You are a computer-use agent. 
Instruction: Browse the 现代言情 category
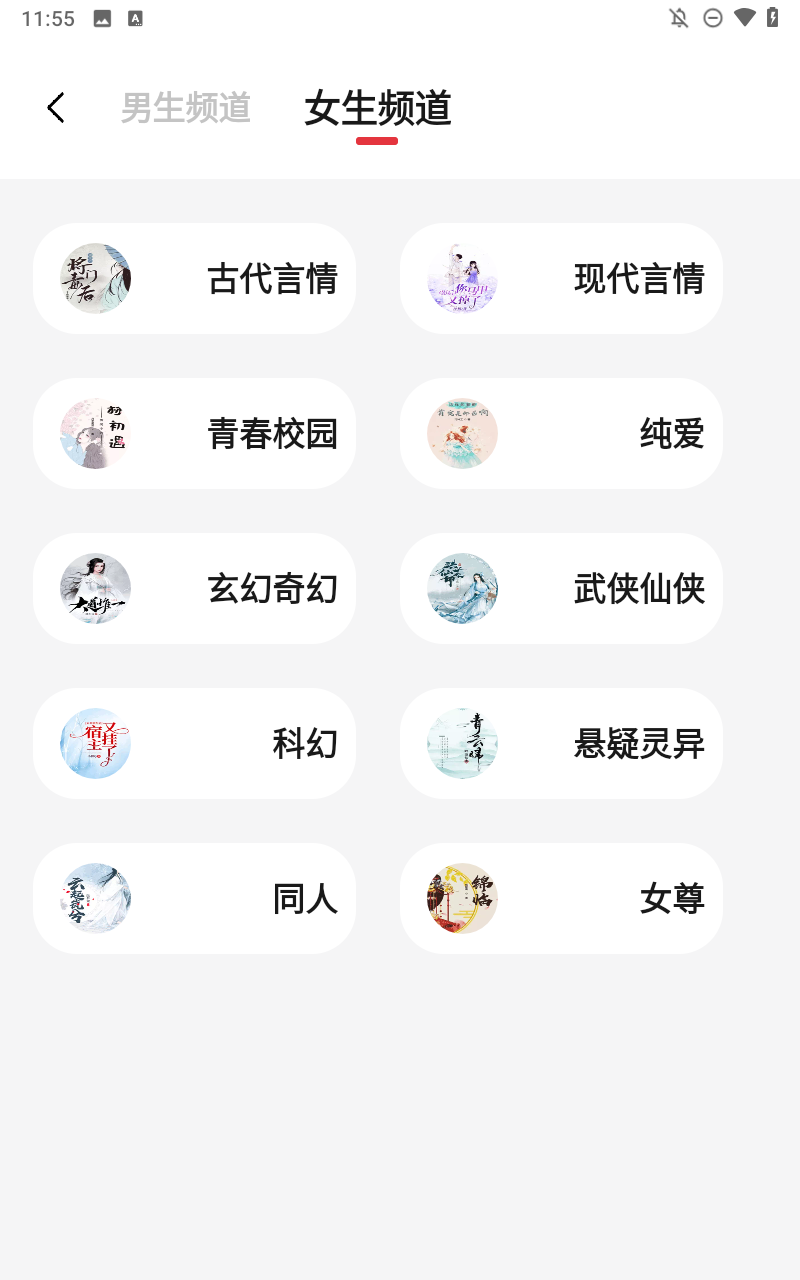click(x=561, y=278)
